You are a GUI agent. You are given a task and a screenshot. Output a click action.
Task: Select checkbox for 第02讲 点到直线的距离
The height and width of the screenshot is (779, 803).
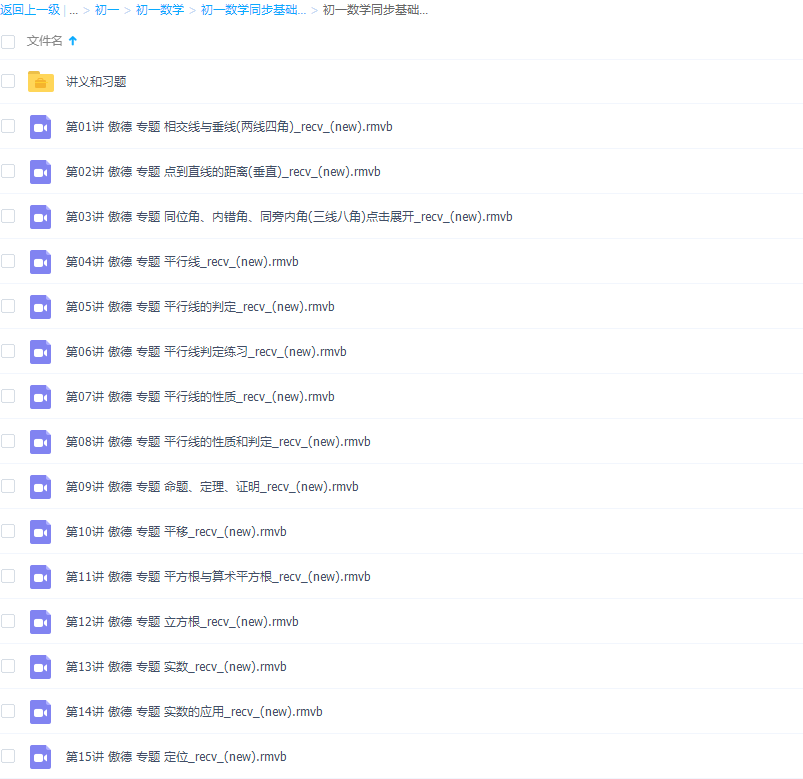tap(8, 171)
